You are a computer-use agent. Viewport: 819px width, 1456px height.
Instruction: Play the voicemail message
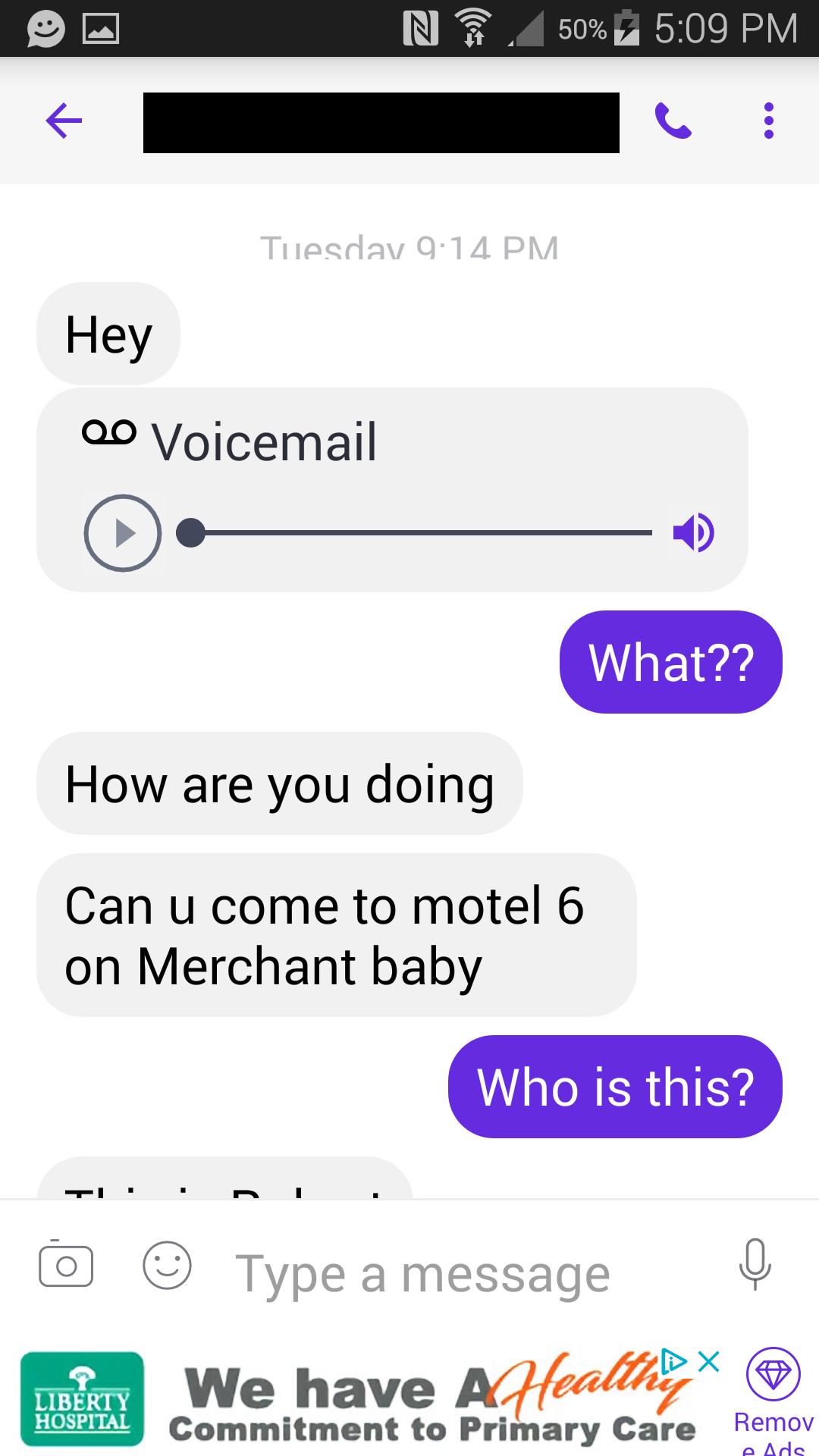123,533
